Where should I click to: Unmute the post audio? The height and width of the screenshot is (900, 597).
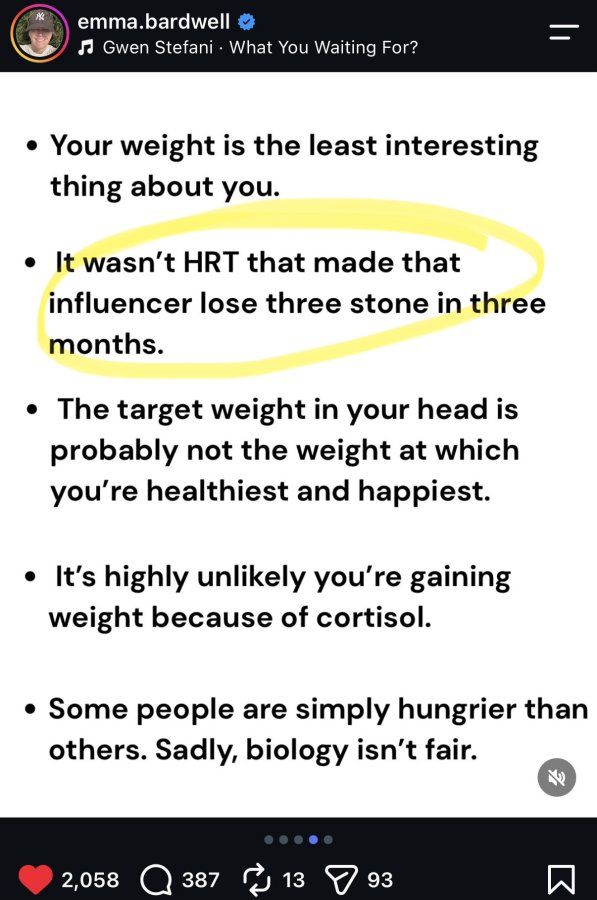(x=556, y=777)
